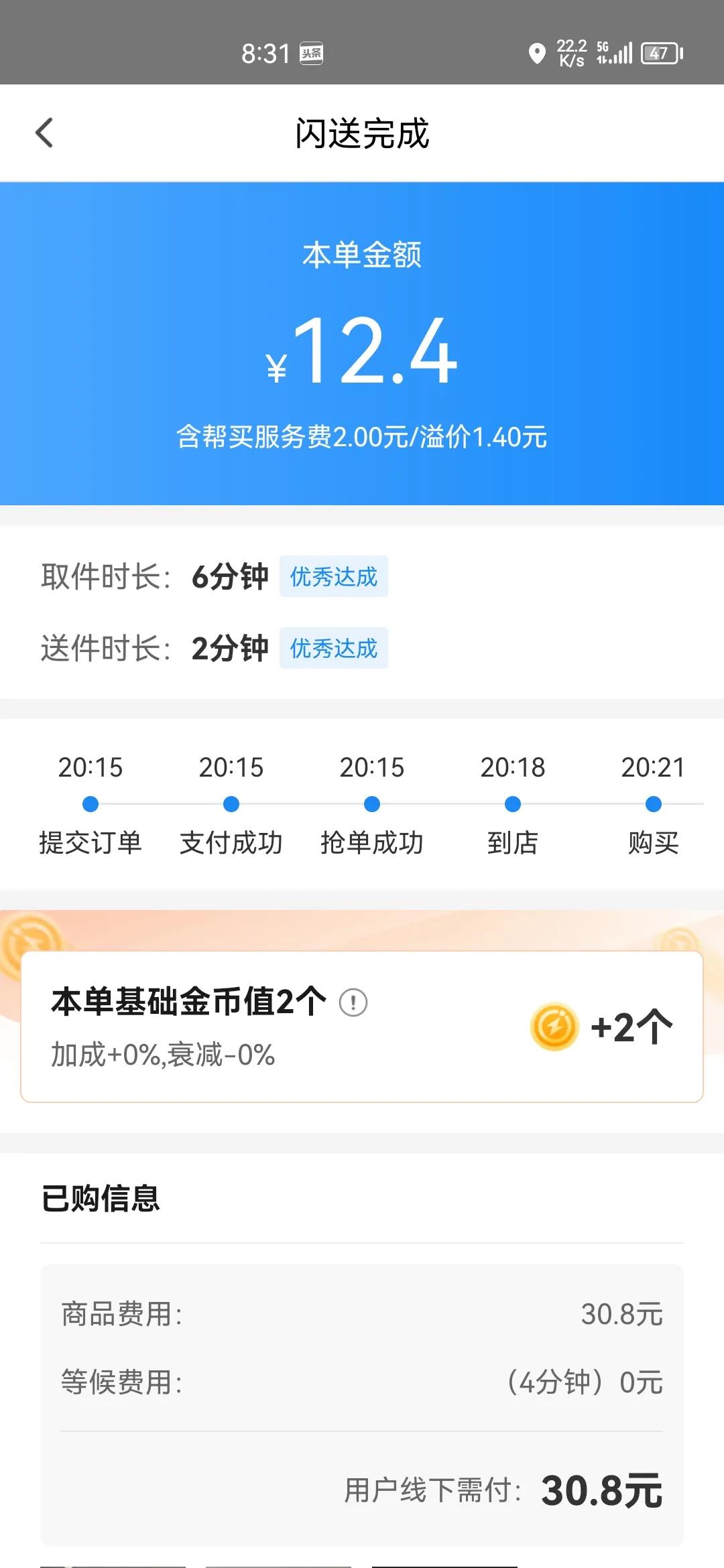Click the 本单金额 amount ¥12.4

(x=362, y=354)
